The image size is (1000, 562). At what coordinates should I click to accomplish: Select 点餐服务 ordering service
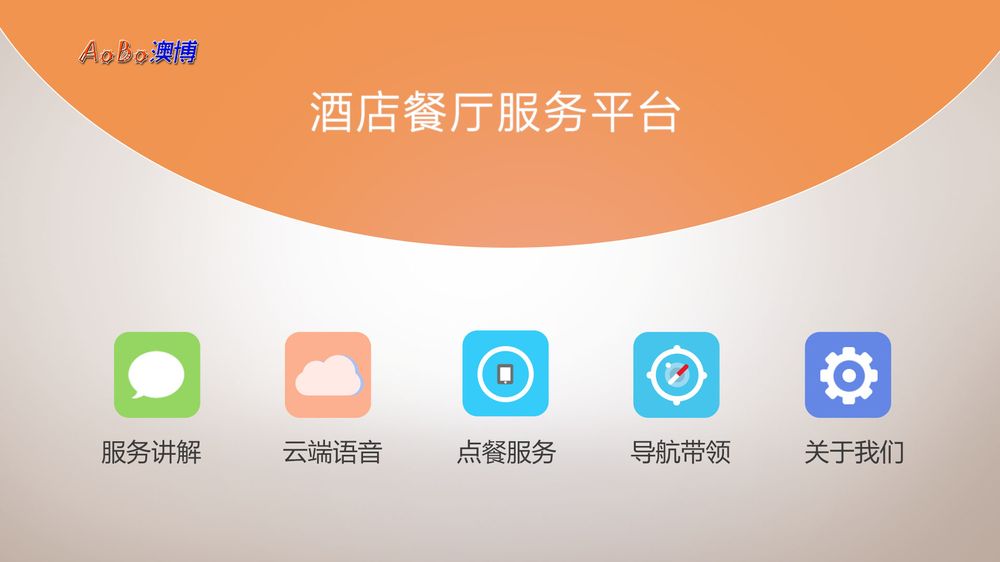click(x=505, y=375)
